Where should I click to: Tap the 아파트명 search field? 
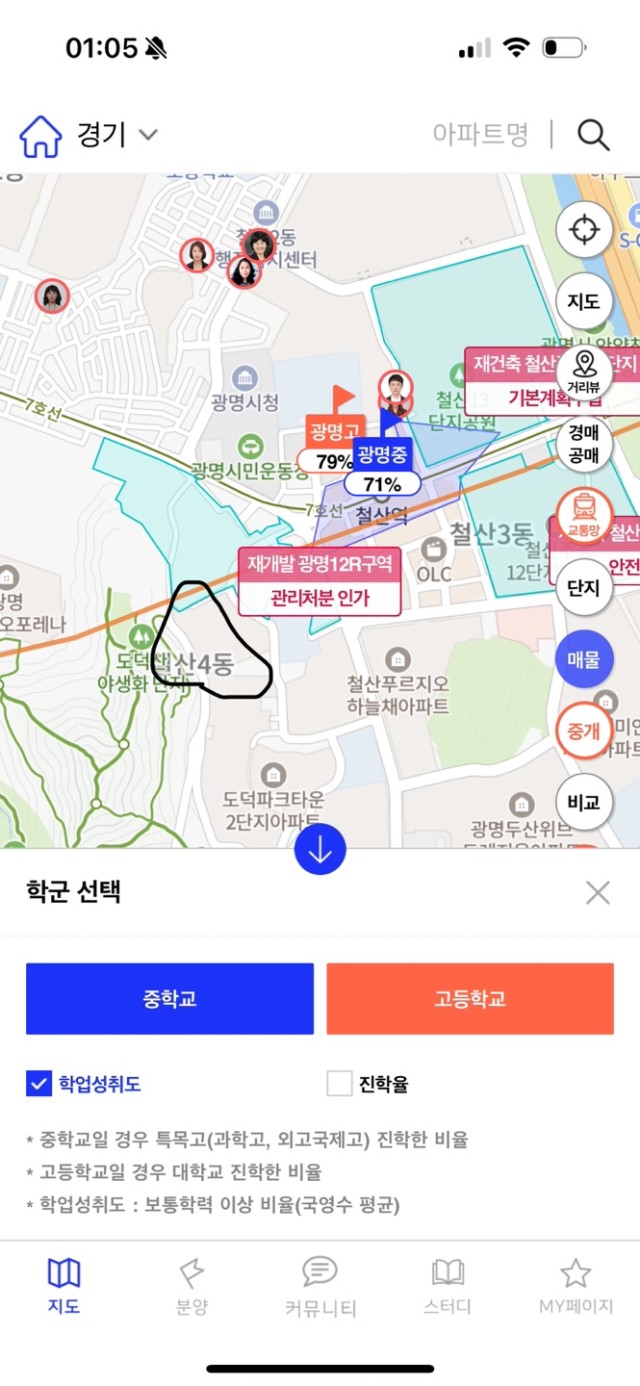(x=479, y=135)
